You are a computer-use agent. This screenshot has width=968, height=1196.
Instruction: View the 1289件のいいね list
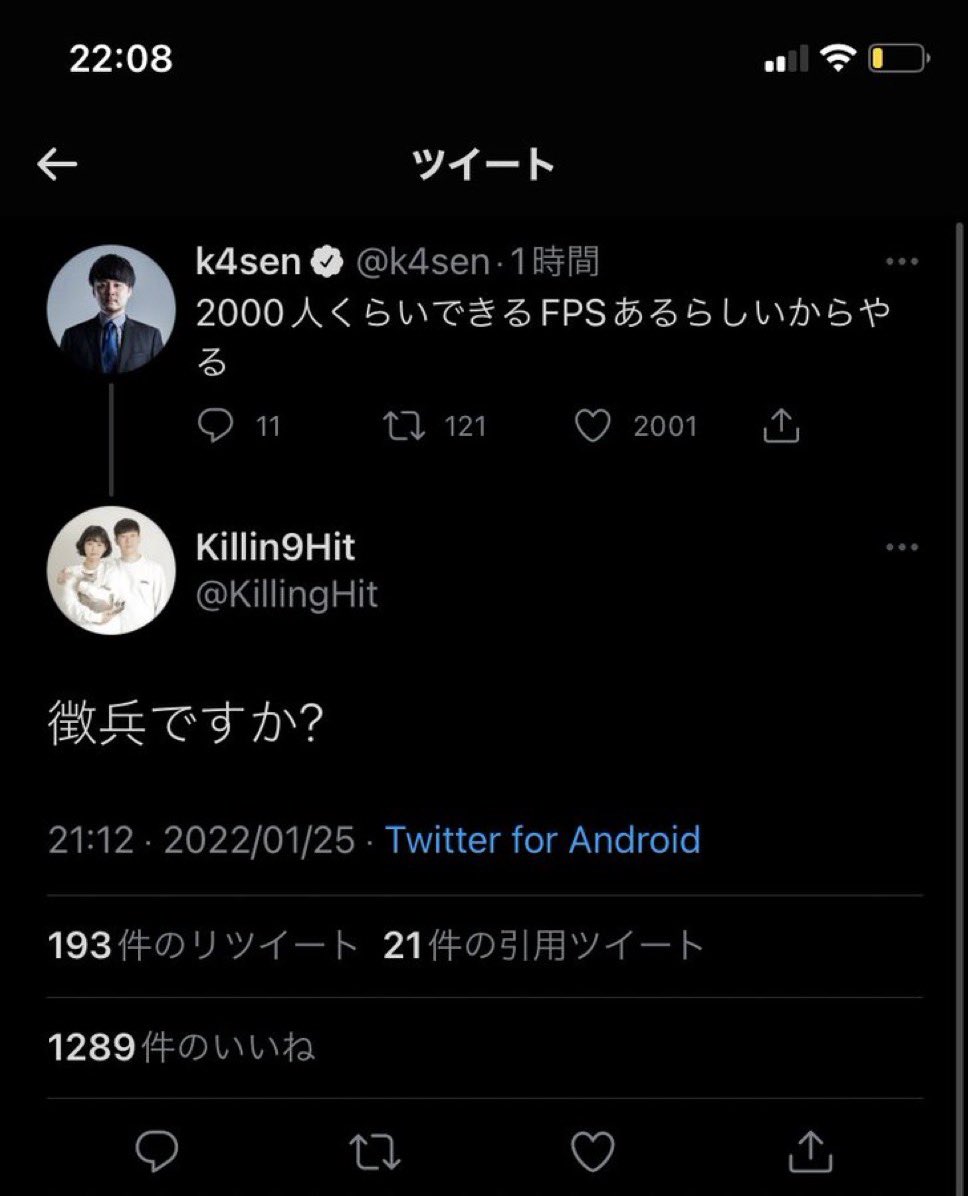click(x=181, y=1048)
